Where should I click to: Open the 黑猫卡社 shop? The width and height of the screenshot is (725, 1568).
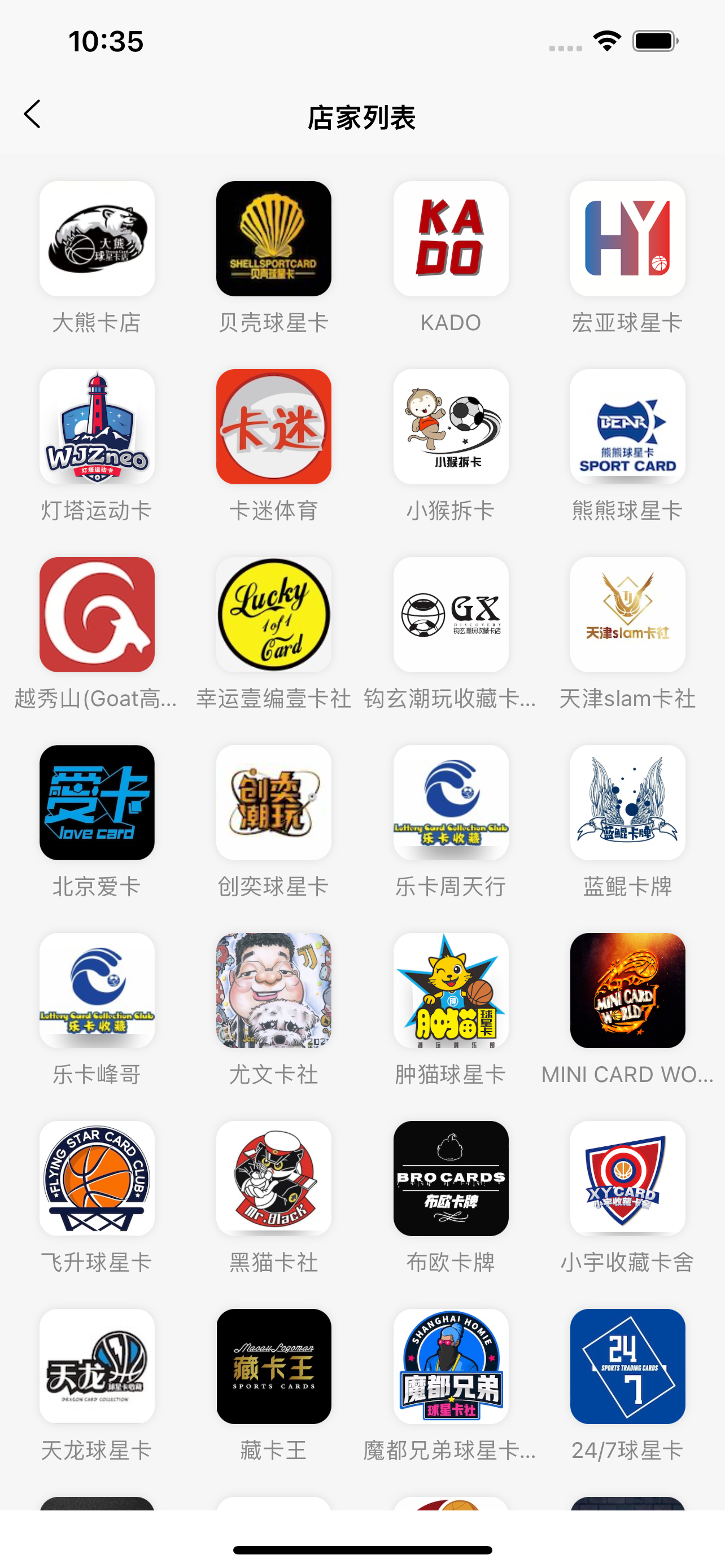coord(273,1179)
